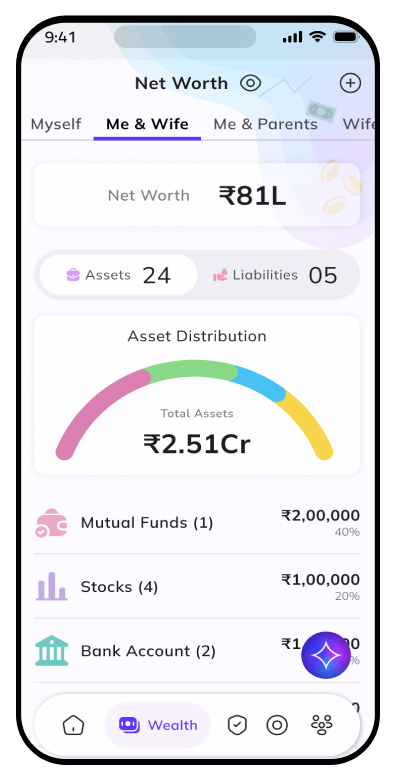
Task: Open the family group tab in the bottom bar
Action: click(321, 725)
